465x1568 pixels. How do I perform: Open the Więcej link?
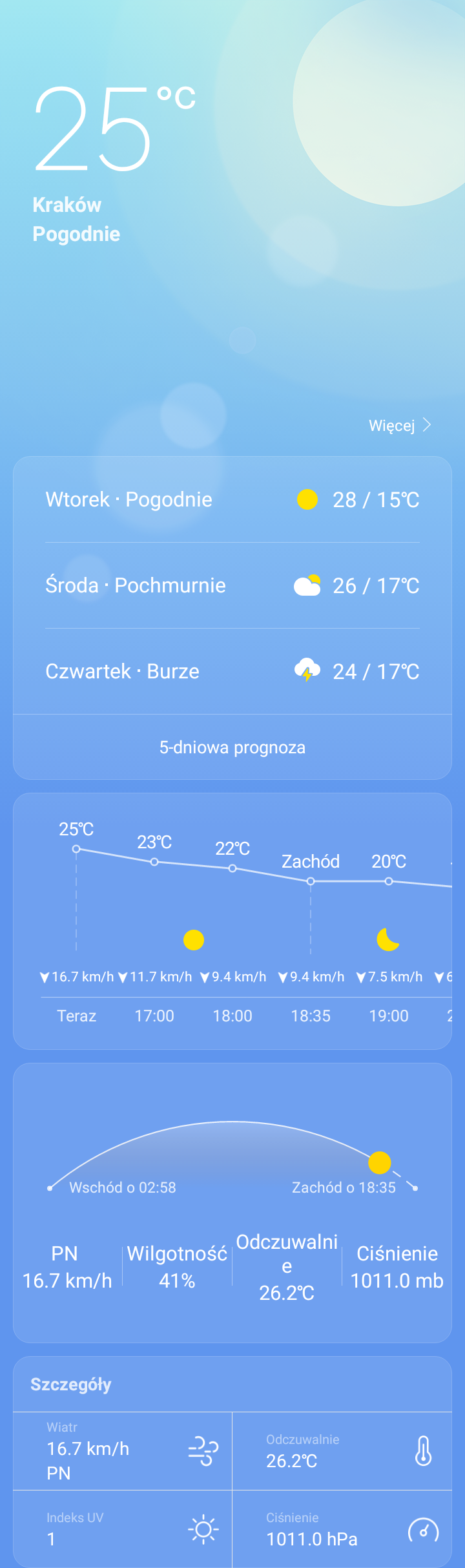[x=398, y=425]
